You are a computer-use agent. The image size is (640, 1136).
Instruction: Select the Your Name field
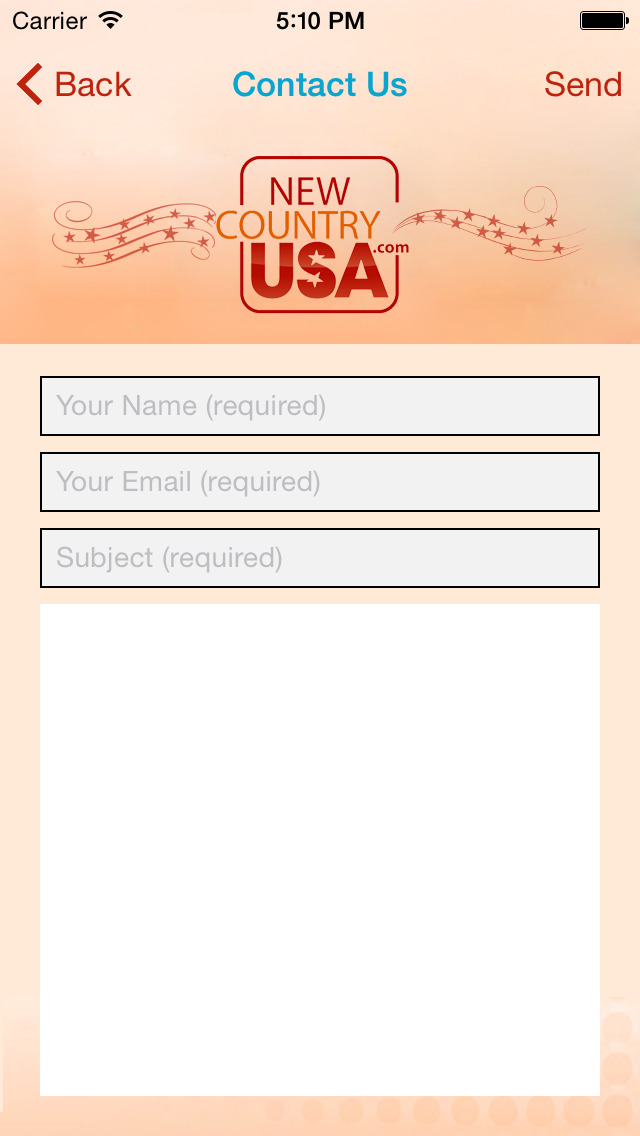point(320,406)
